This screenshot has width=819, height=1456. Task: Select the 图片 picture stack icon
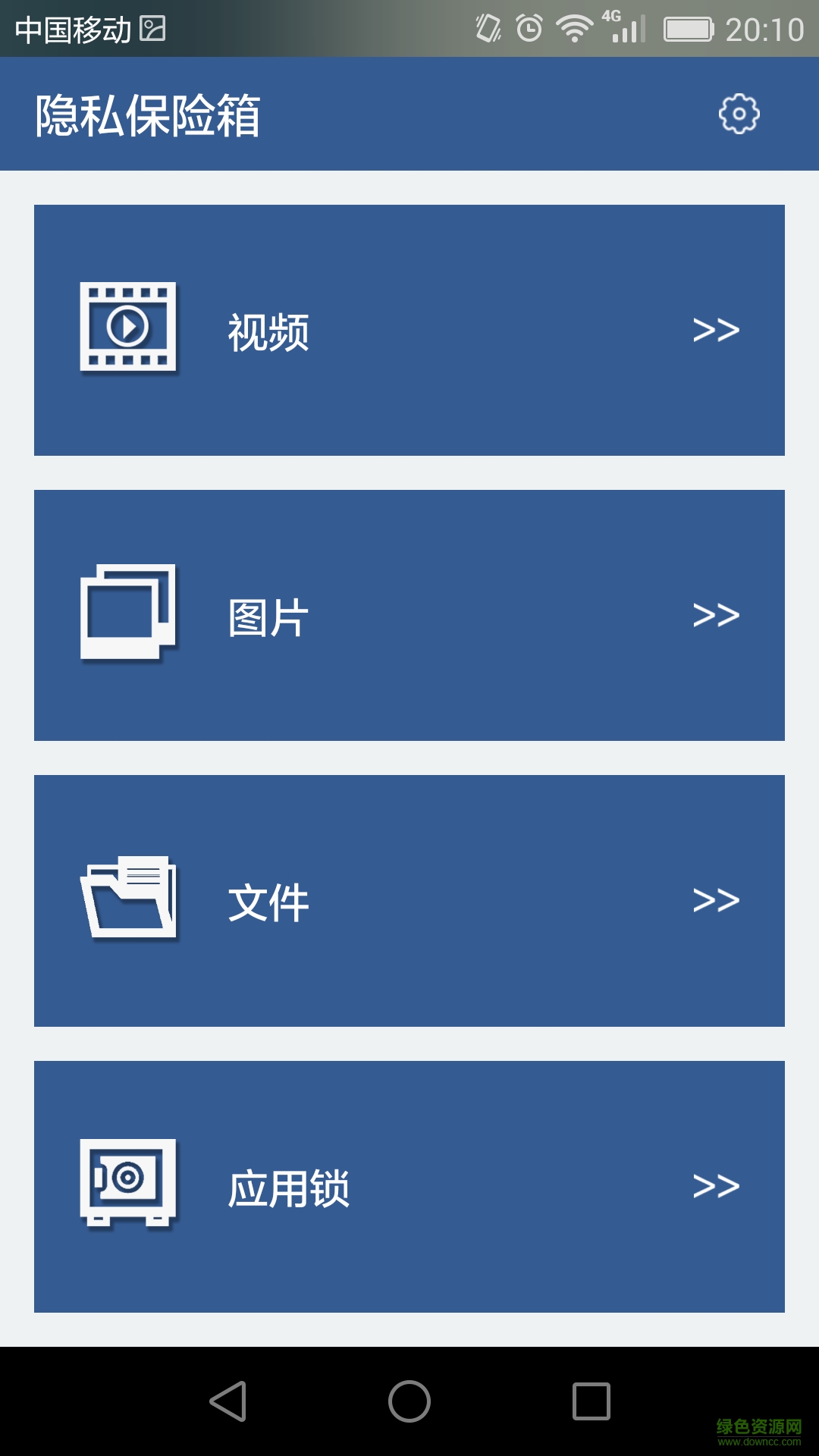129,613
